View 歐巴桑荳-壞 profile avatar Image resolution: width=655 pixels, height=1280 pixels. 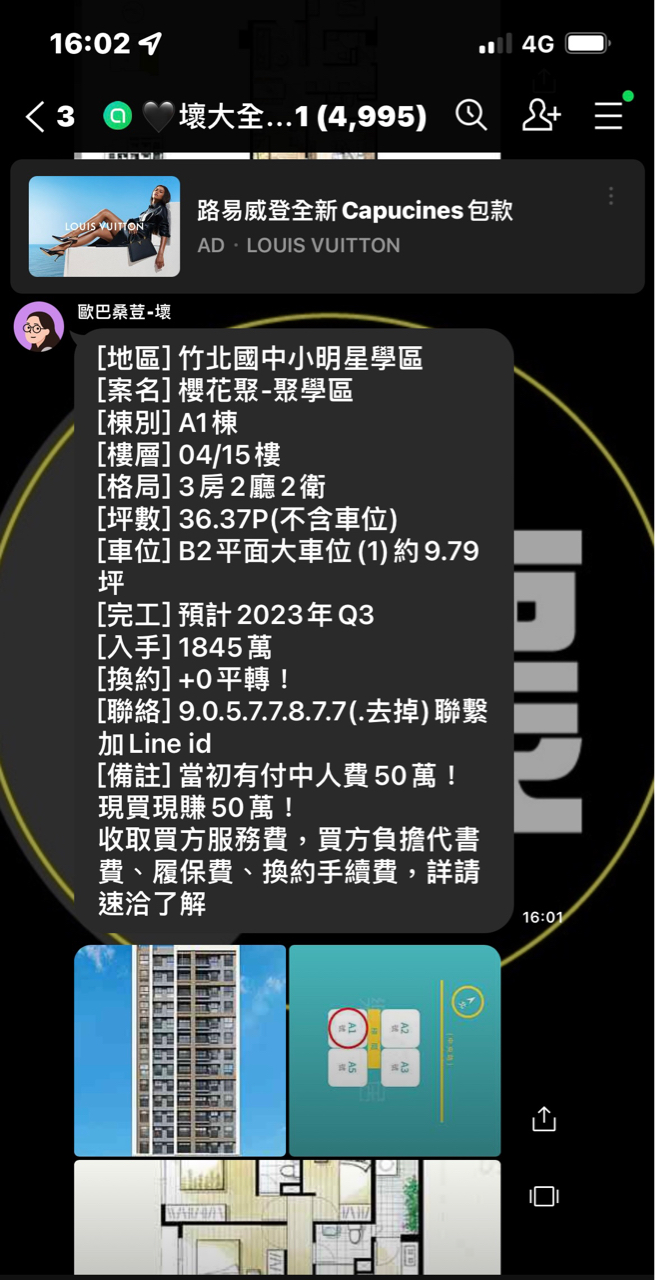[39, 326]
